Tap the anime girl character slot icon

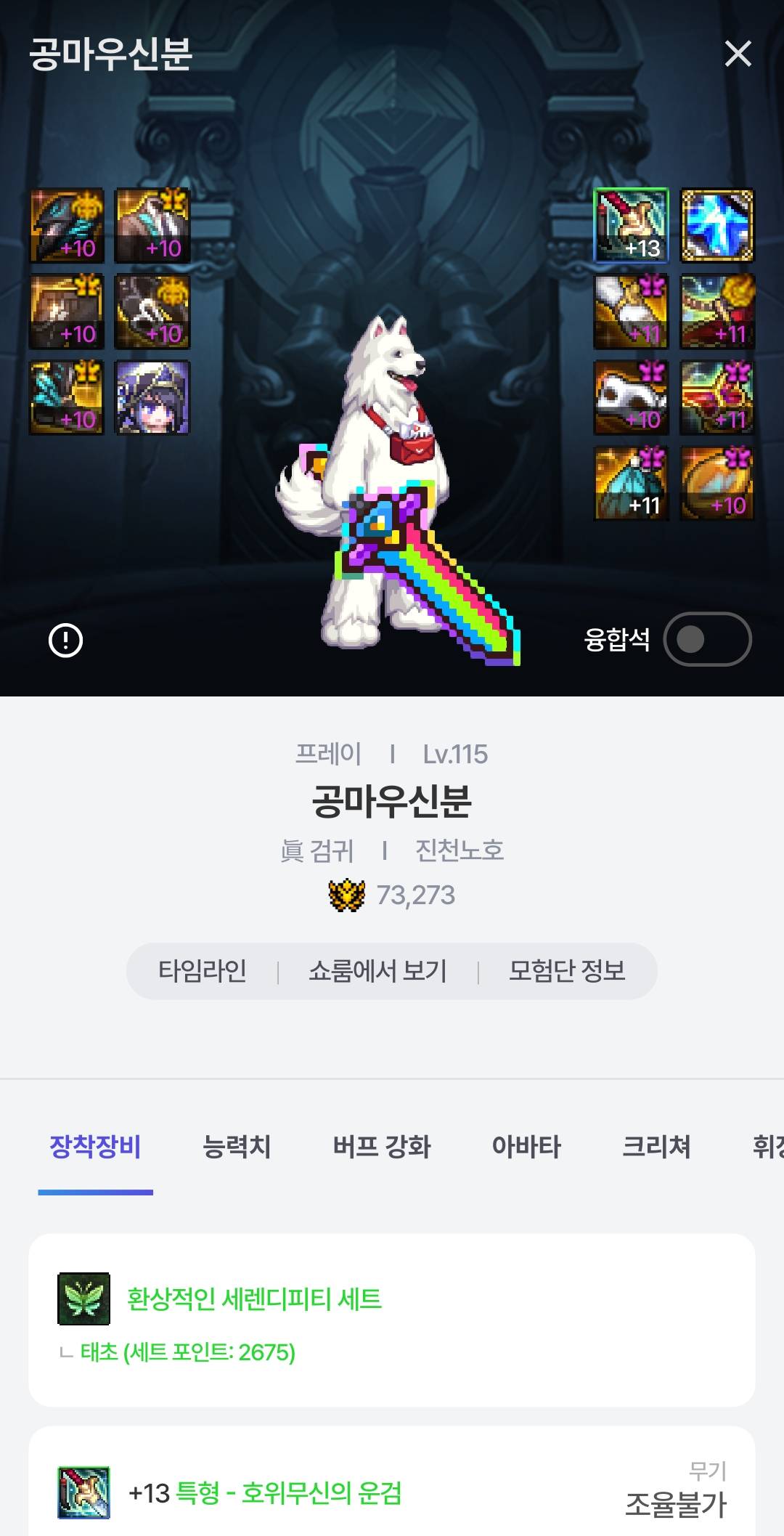click(152, 397)
